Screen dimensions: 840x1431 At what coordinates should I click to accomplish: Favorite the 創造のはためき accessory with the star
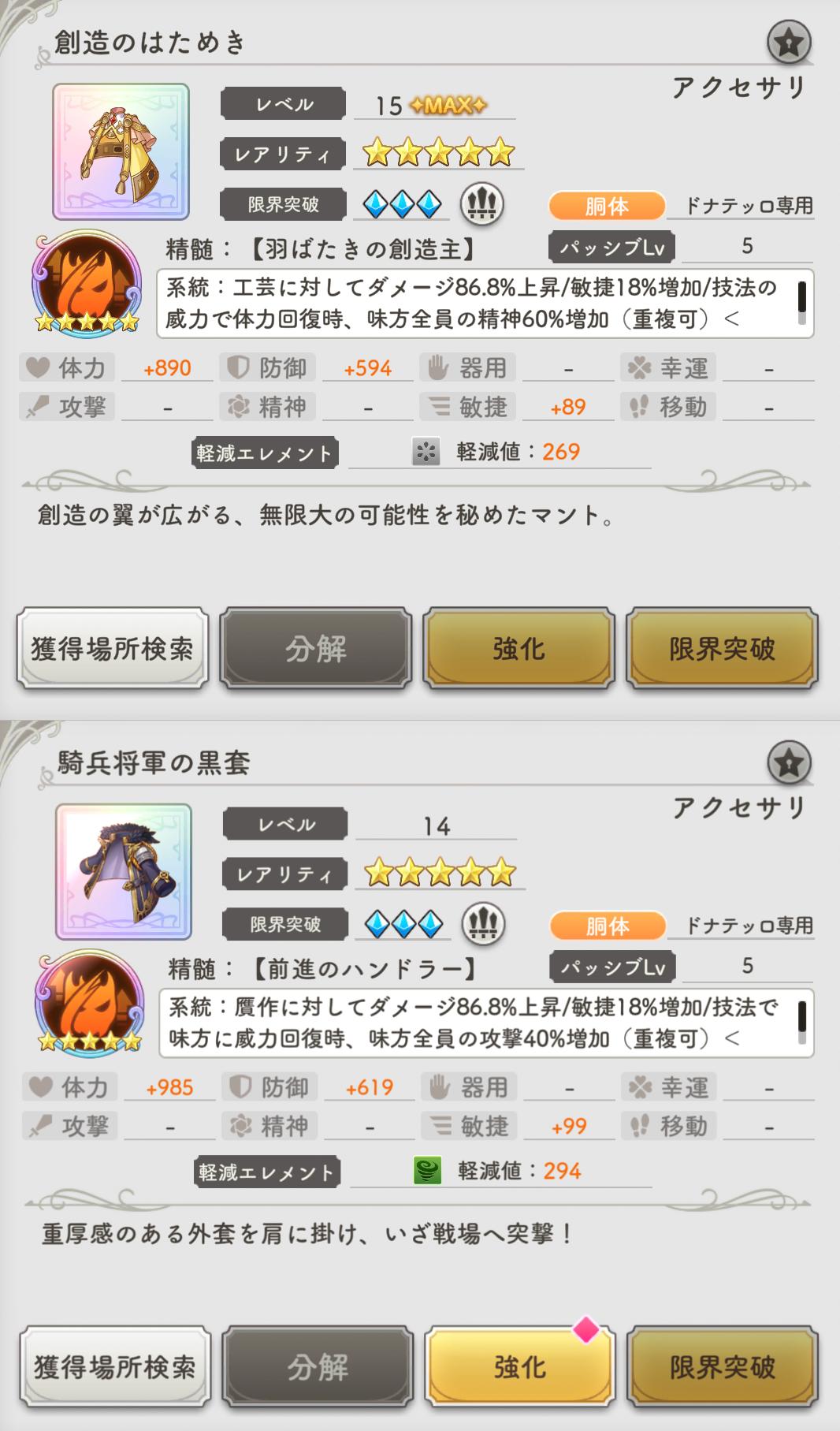click(x=789, y=43)
